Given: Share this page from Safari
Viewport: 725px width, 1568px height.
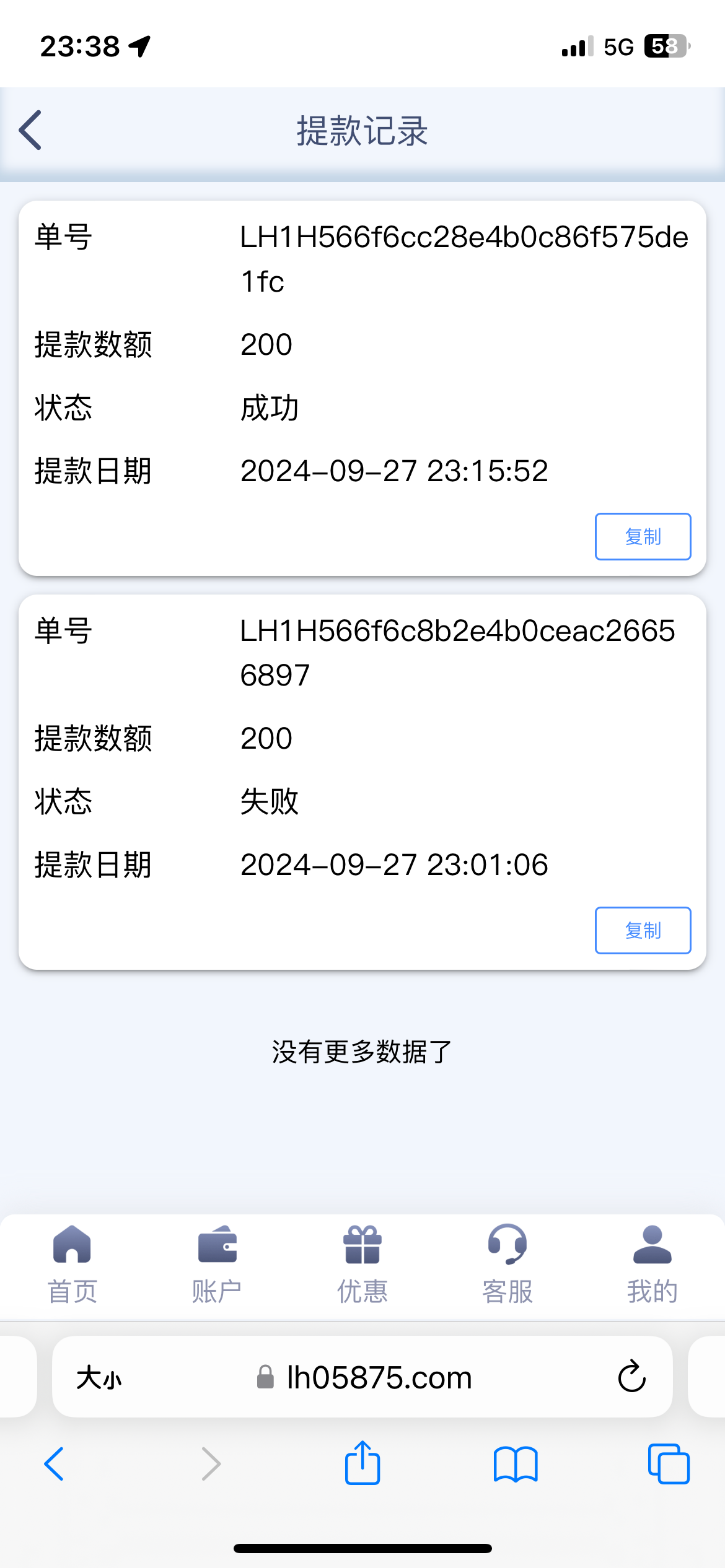Looking at the screenshot, I should 362,1462.
